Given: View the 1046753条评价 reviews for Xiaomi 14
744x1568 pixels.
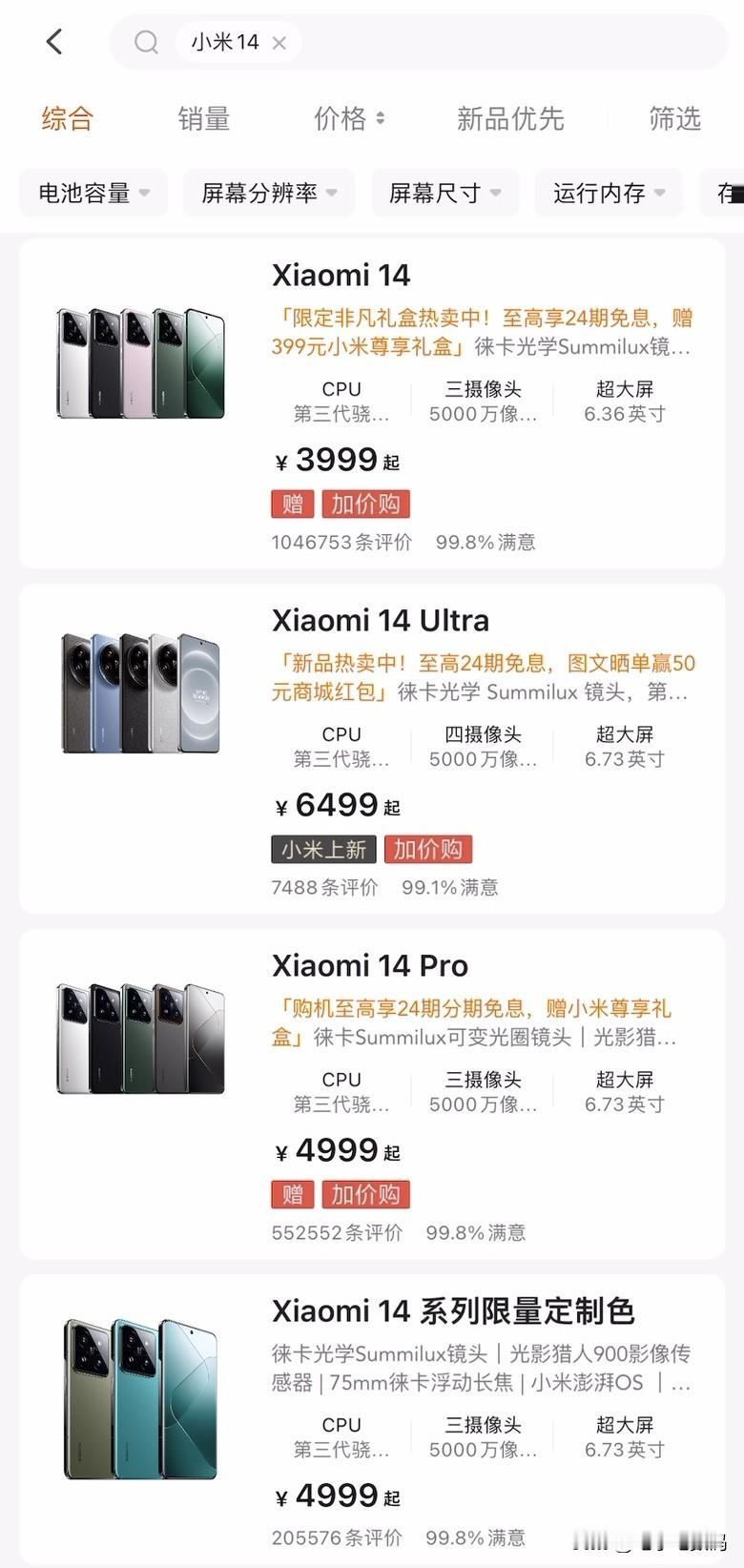Looking at the screenshot, I should (340, 542).
